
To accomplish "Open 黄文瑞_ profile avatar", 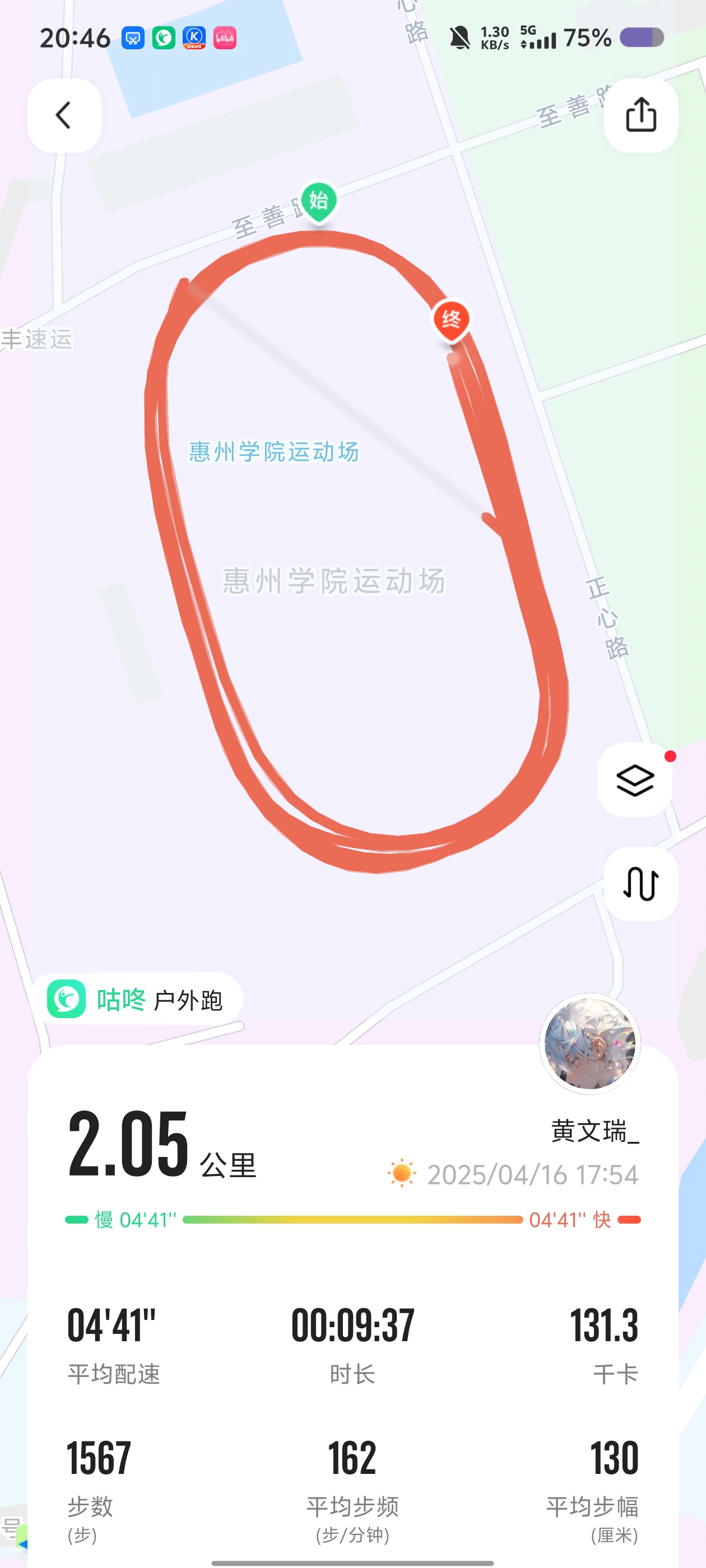I will pos(589,1043).
